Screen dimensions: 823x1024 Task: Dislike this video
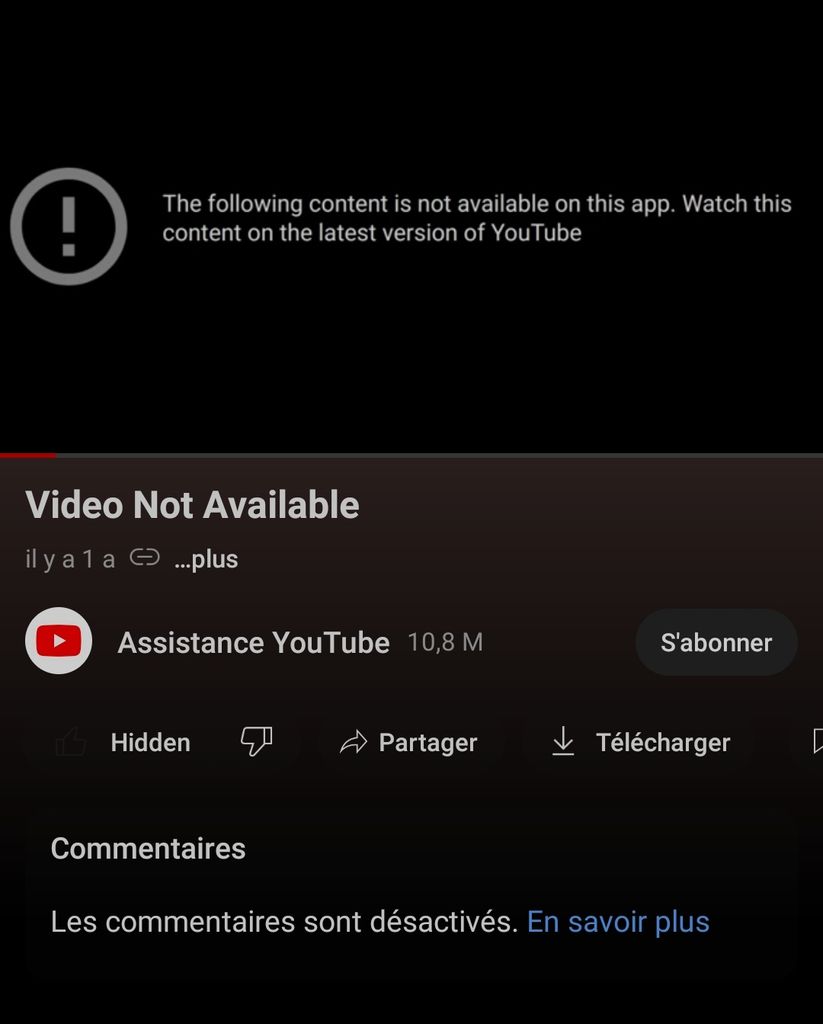pyautogui.click(x=256, y=742)
